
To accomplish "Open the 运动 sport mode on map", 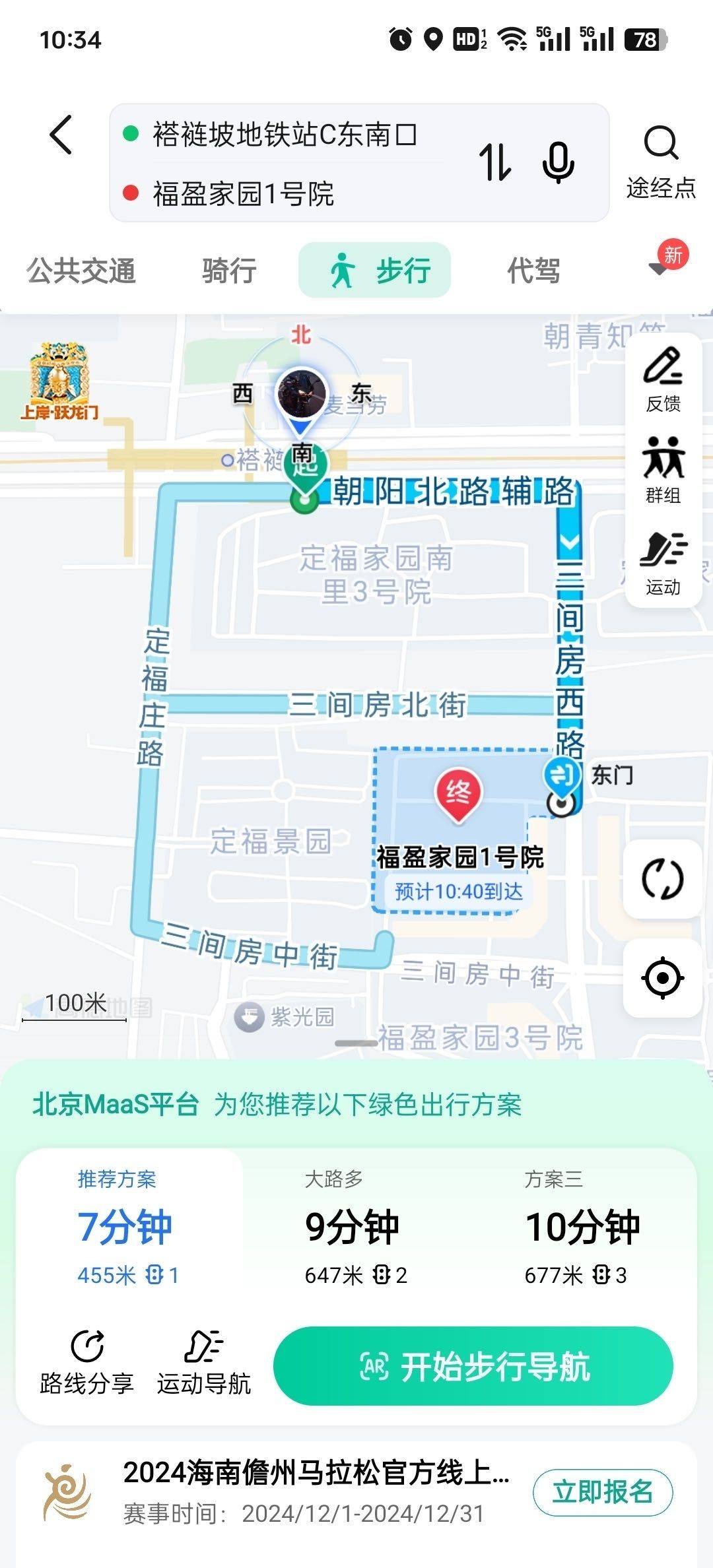I will click(x=663, y=562).
